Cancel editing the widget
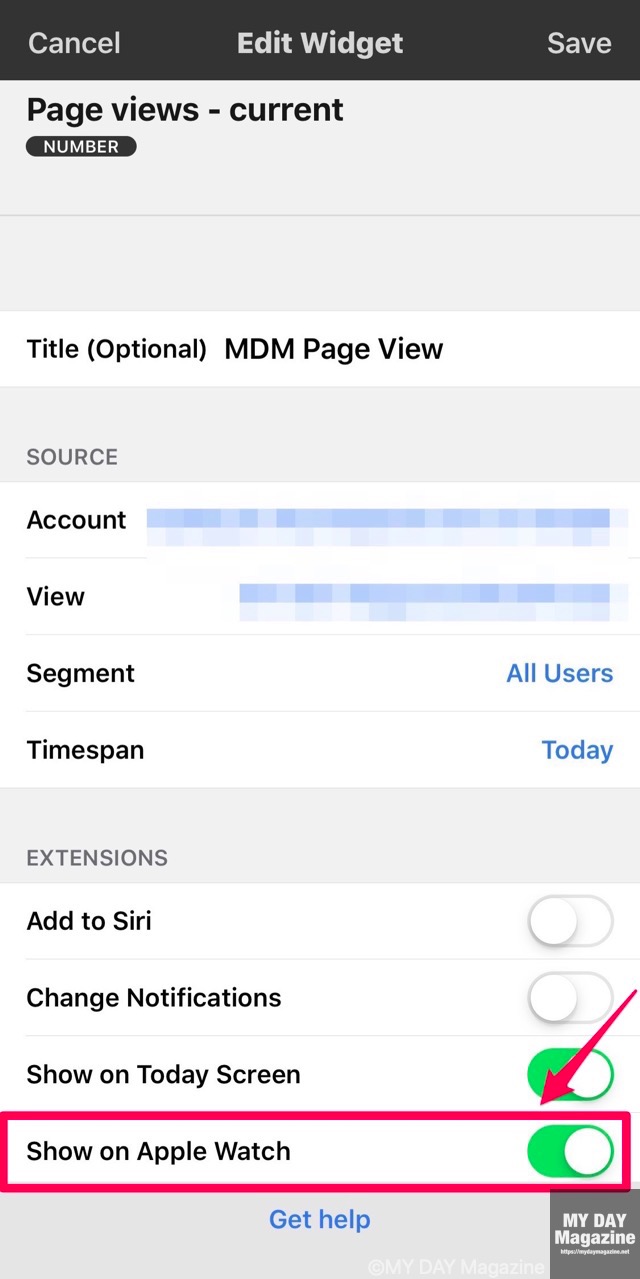This screenshot has width=640, height=1279. [x=74, y=43]
